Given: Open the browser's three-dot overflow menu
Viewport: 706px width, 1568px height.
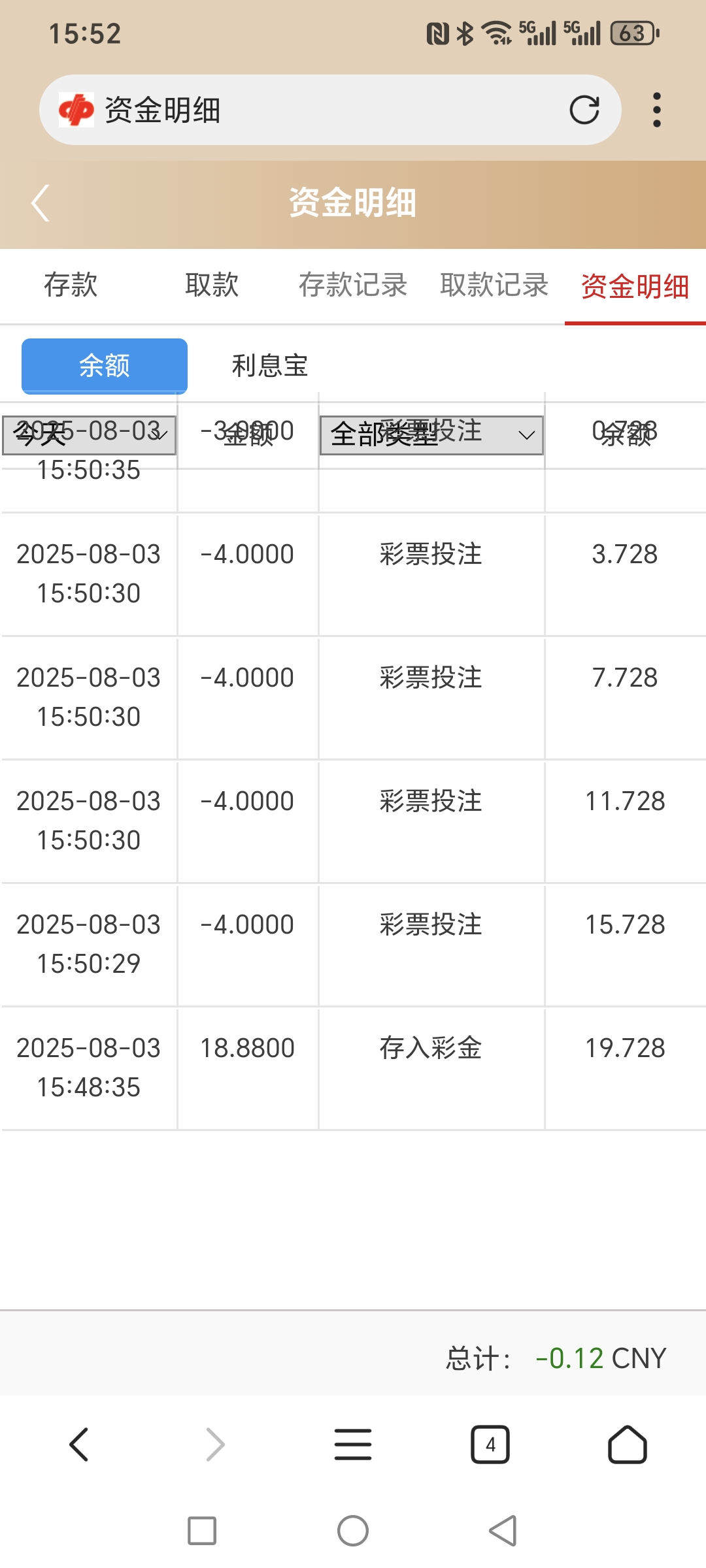Looking at the screenshot, I should click(x=657, y=110).
